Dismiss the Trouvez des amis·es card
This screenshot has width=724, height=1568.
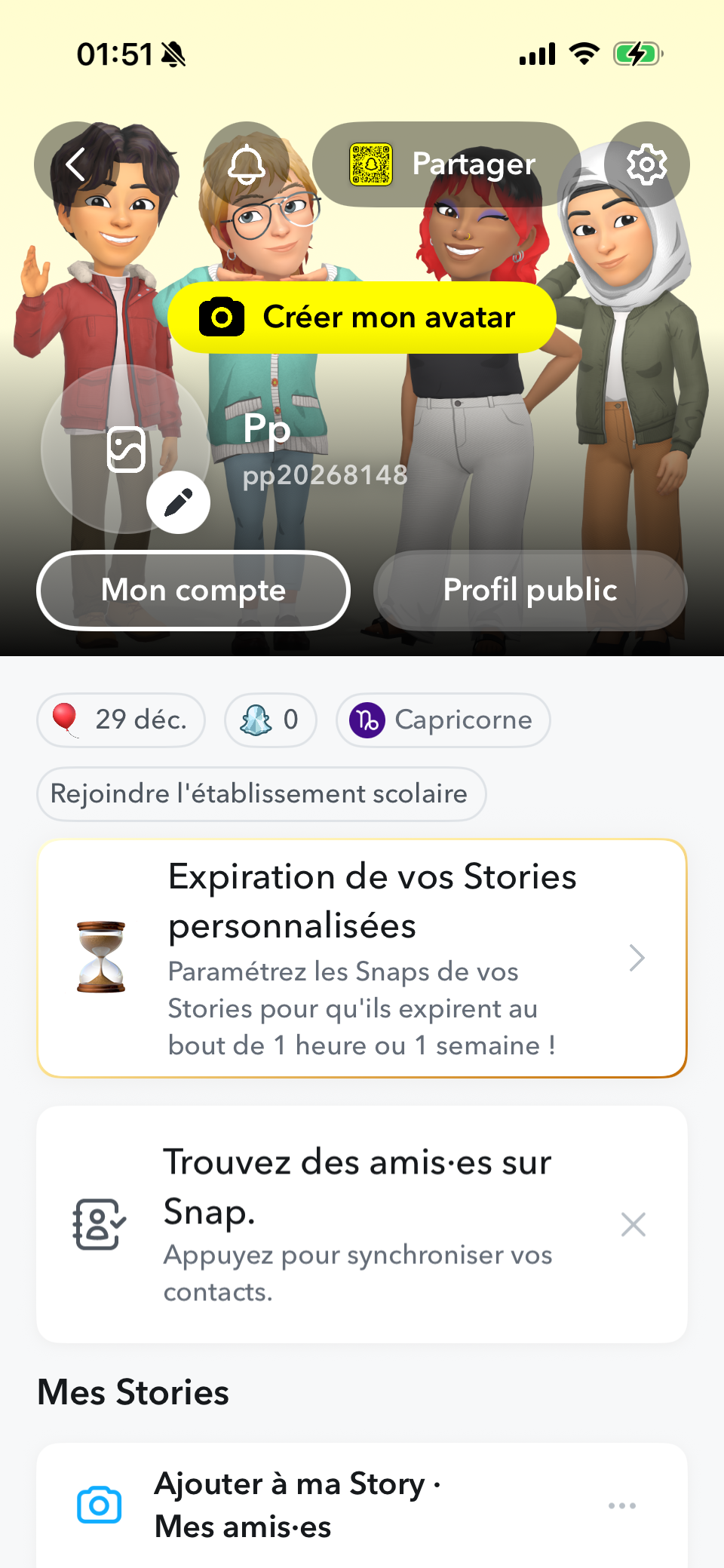click(633, 1223)
